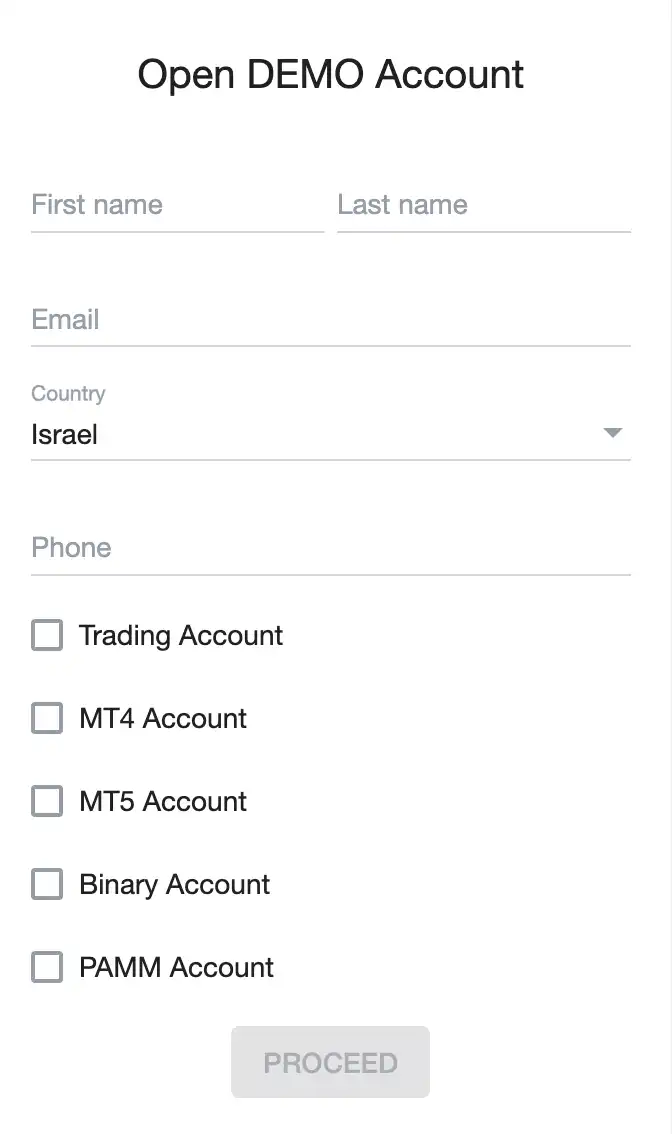
Task: Open the Country dropdown showing Israel
Action: [330, 435]
